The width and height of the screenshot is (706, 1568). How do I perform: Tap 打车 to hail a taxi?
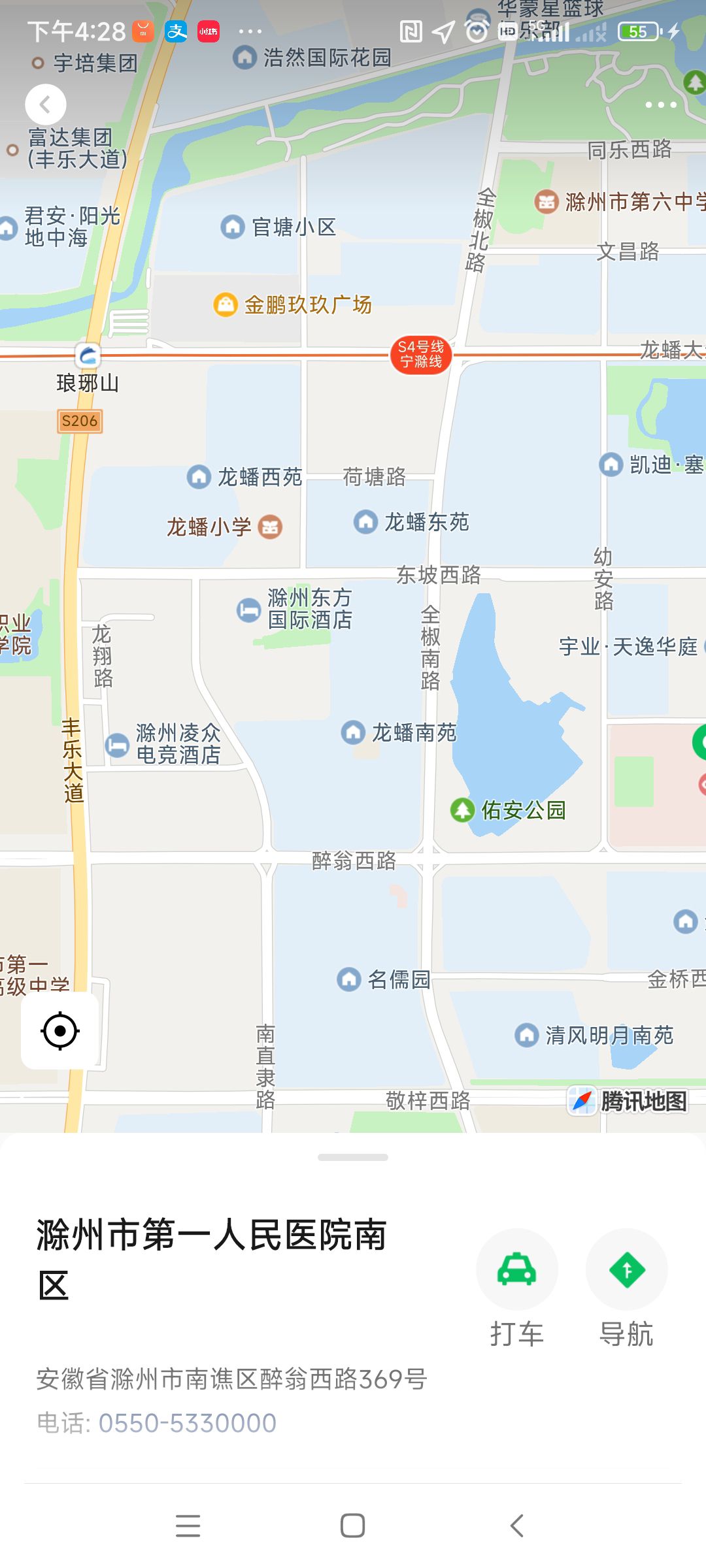(516, 1270)
